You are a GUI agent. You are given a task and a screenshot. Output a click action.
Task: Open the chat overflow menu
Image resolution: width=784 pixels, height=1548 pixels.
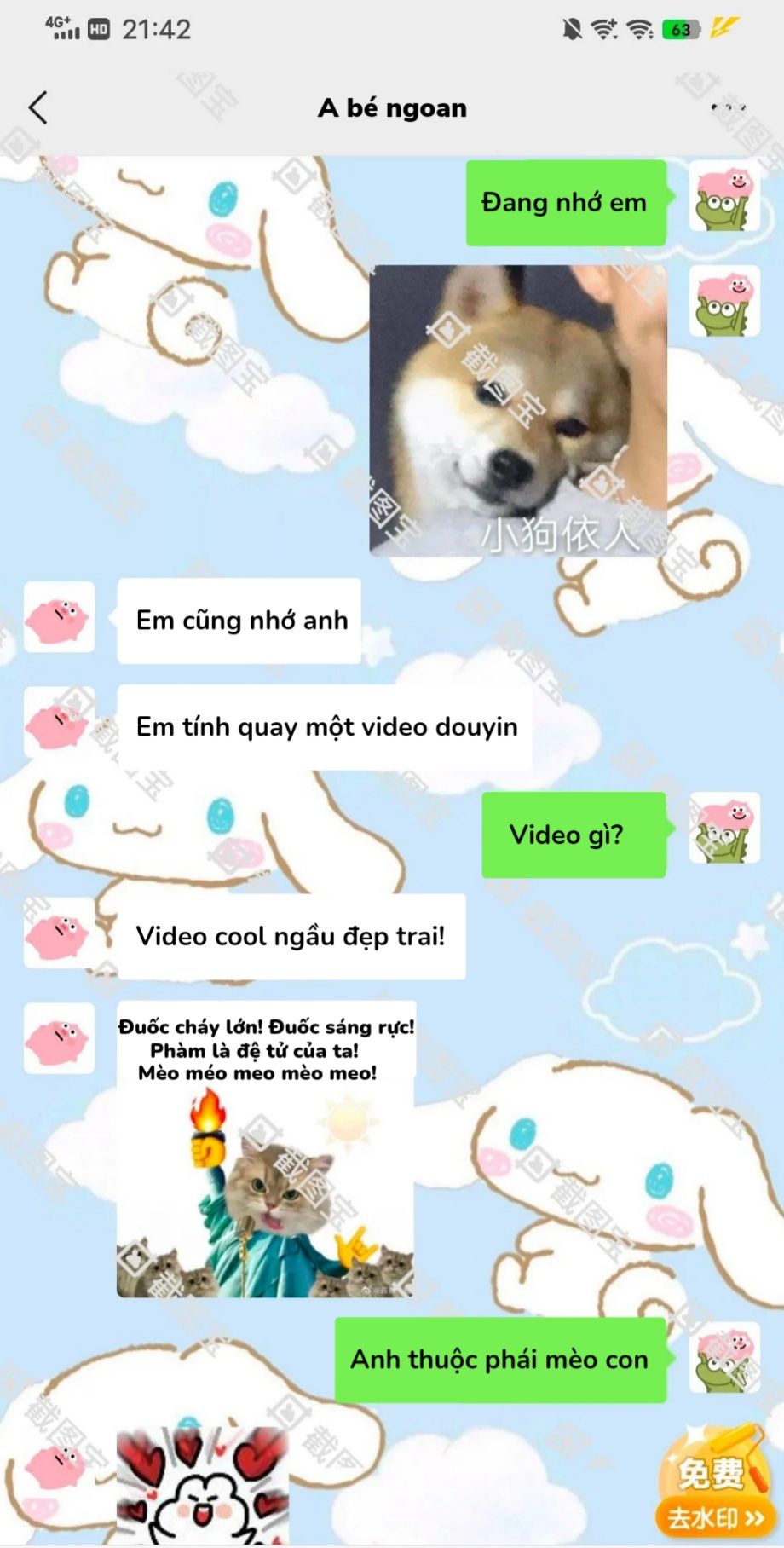point(728,108)
